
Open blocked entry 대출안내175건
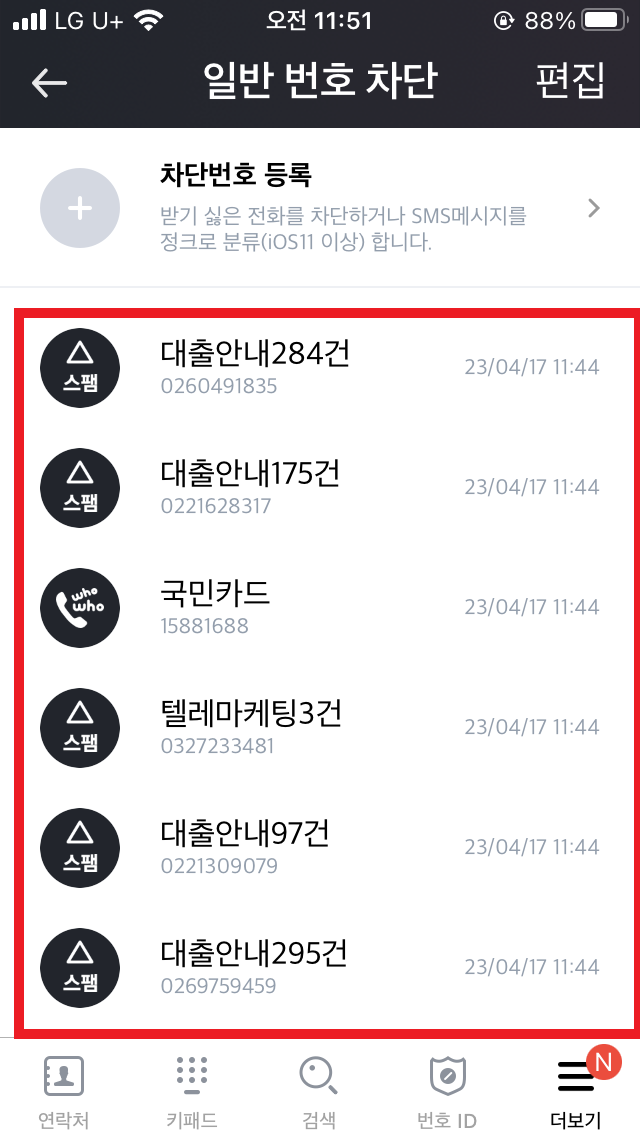tap(320, 488)
